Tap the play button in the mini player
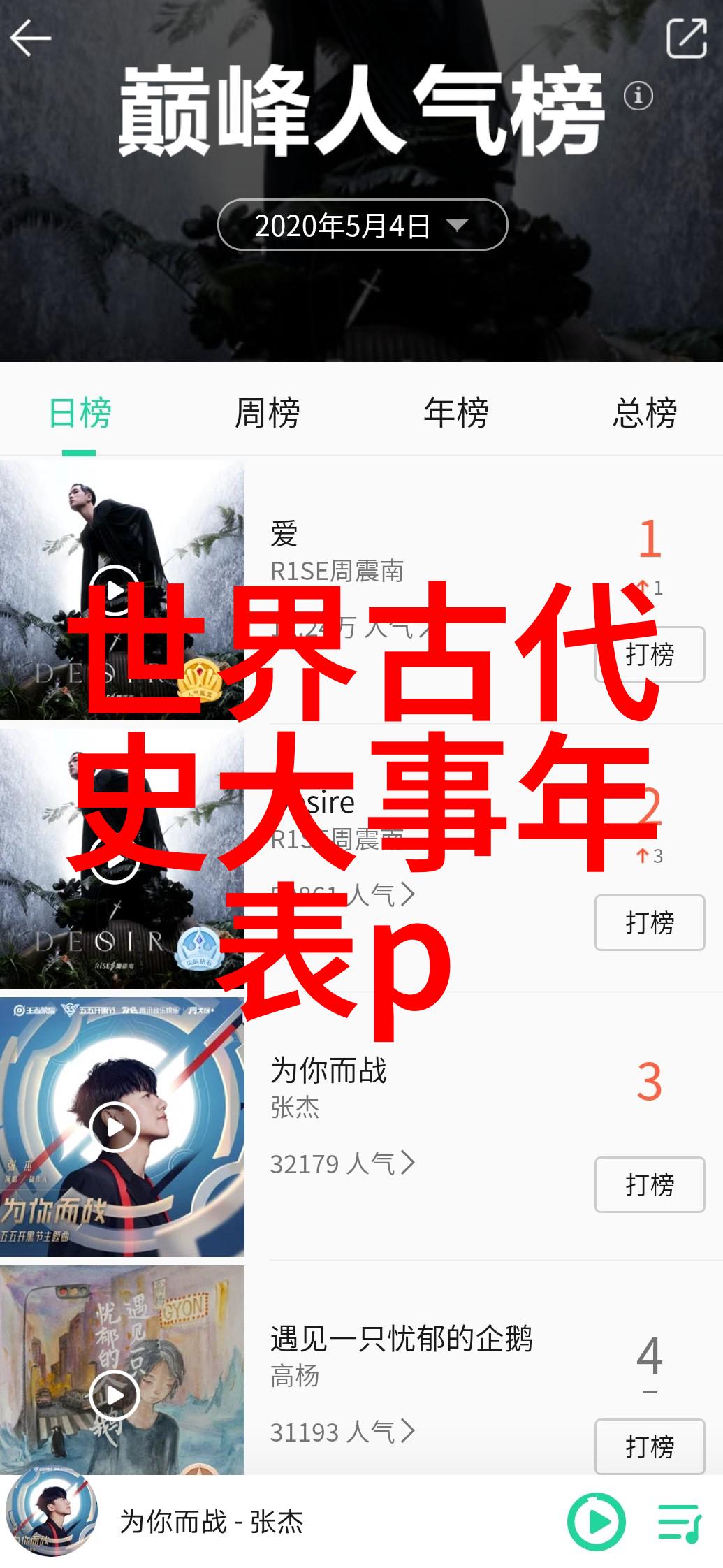 [596, 1521]
